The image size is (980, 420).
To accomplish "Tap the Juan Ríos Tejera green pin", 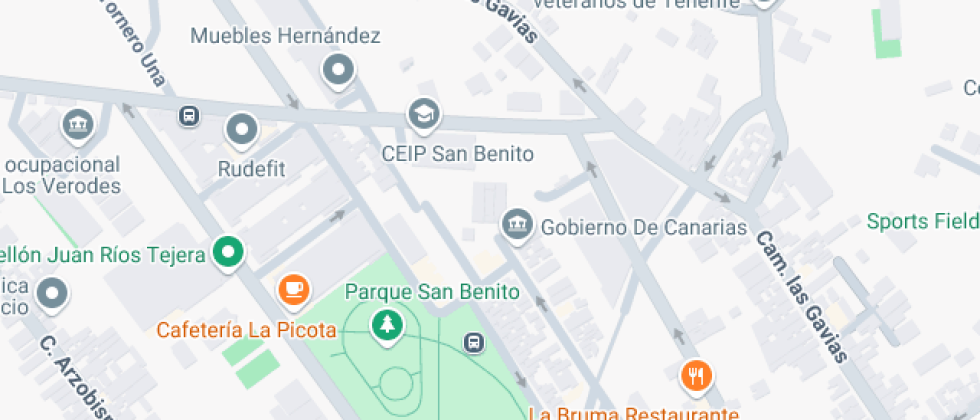I will (229, 254).
